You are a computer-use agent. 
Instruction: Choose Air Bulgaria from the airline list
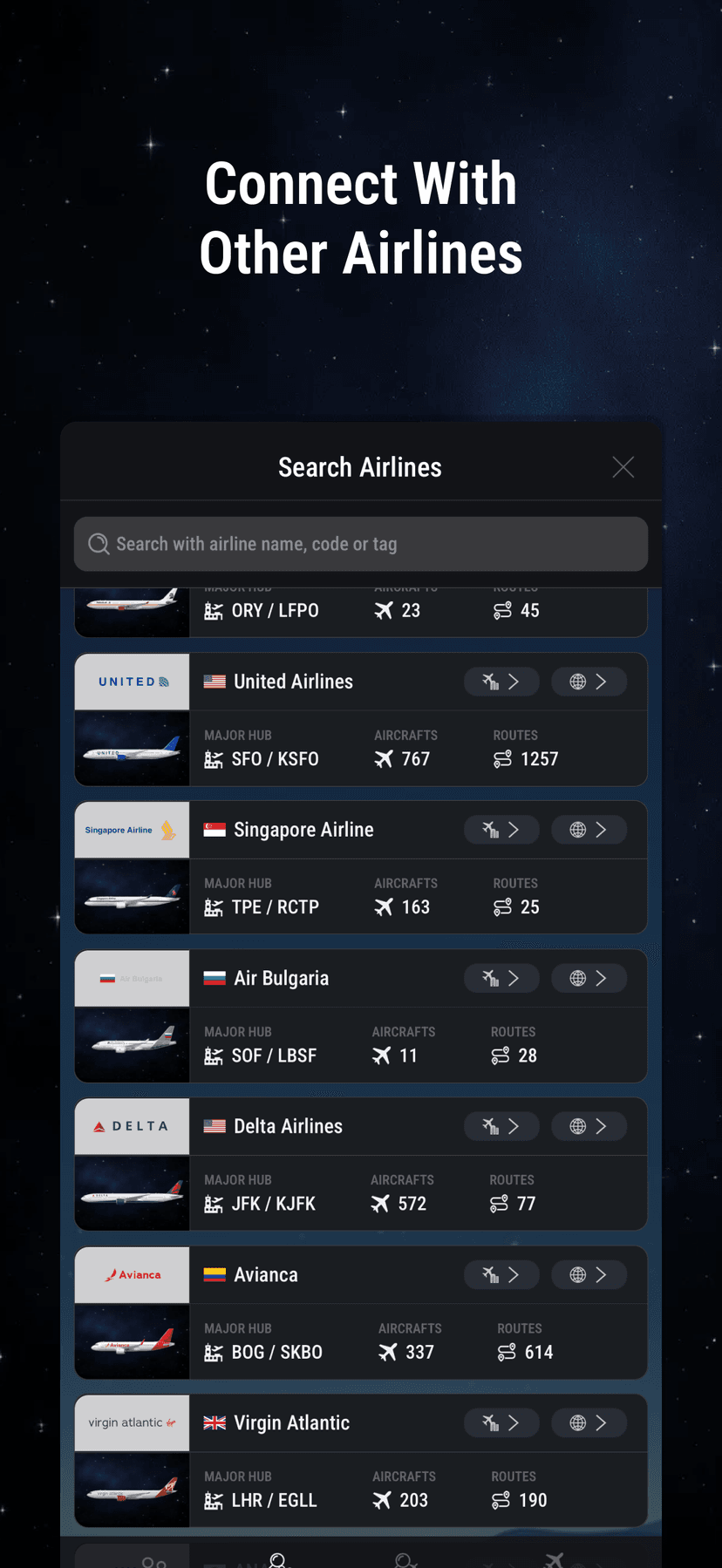360,1016
